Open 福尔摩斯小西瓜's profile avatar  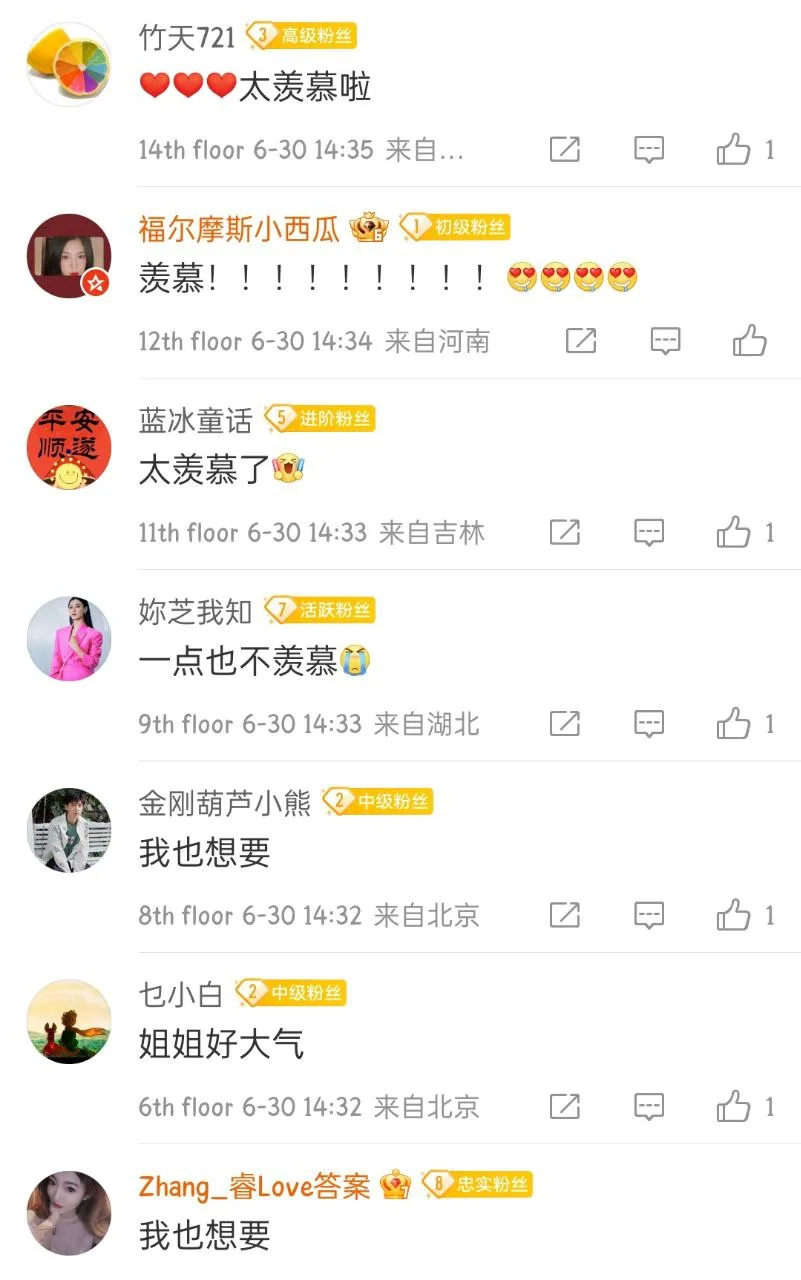68,256
